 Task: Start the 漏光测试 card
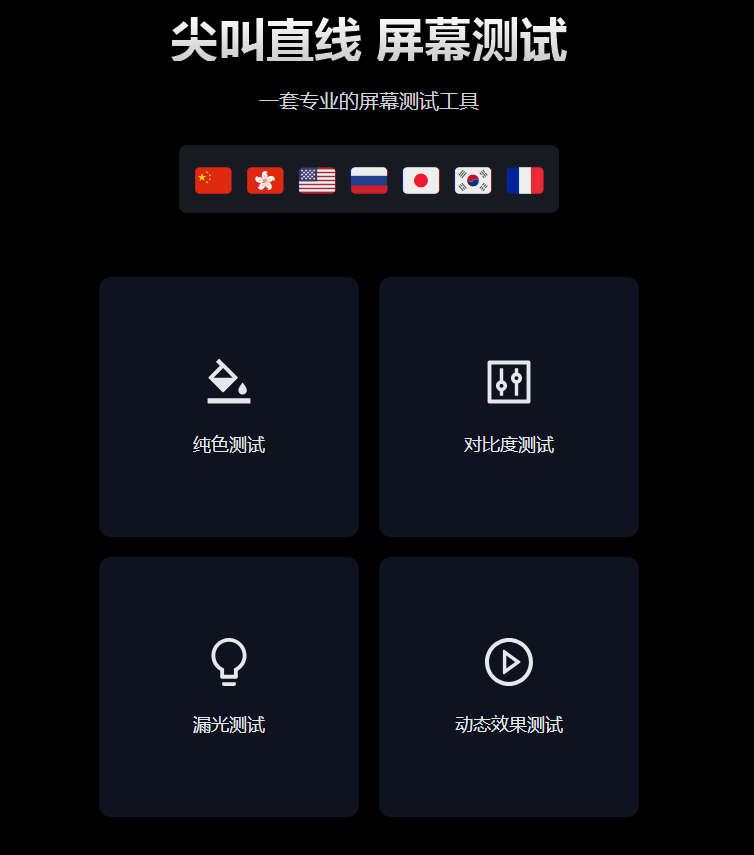coord(229,687)
